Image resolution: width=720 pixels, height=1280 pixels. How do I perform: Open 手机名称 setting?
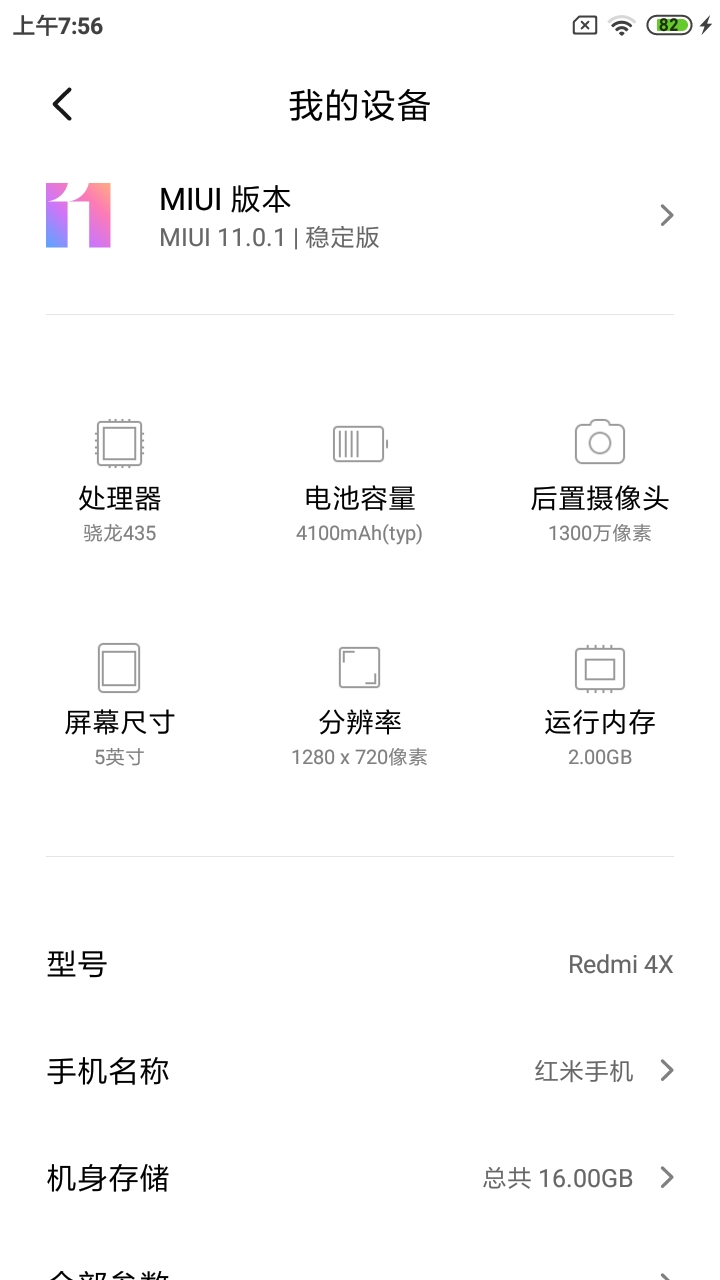coord(360,1071)
